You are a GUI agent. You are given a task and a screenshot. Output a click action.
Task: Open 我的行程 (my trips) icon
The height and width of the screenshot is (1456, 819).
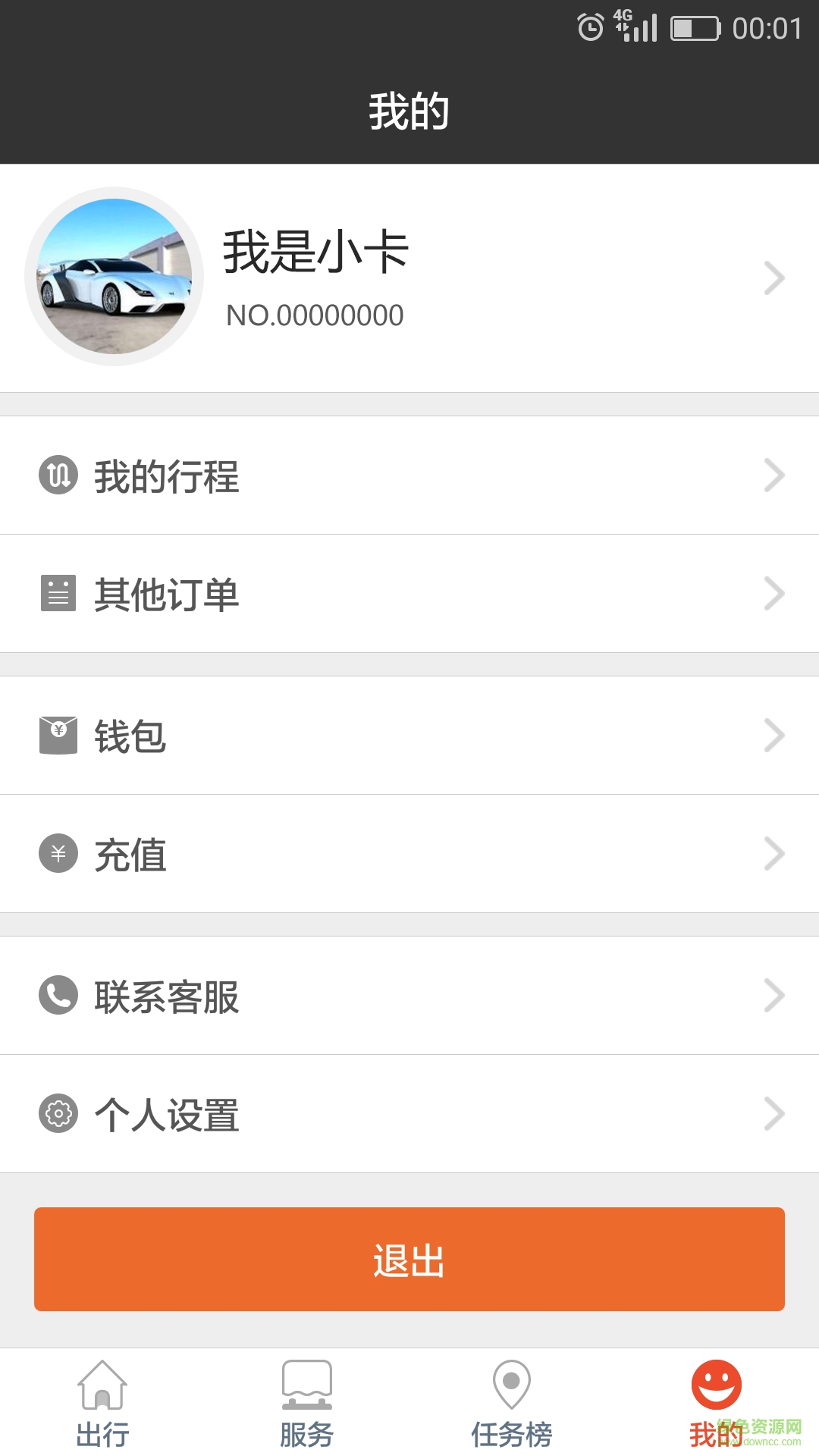coord(57,475)
